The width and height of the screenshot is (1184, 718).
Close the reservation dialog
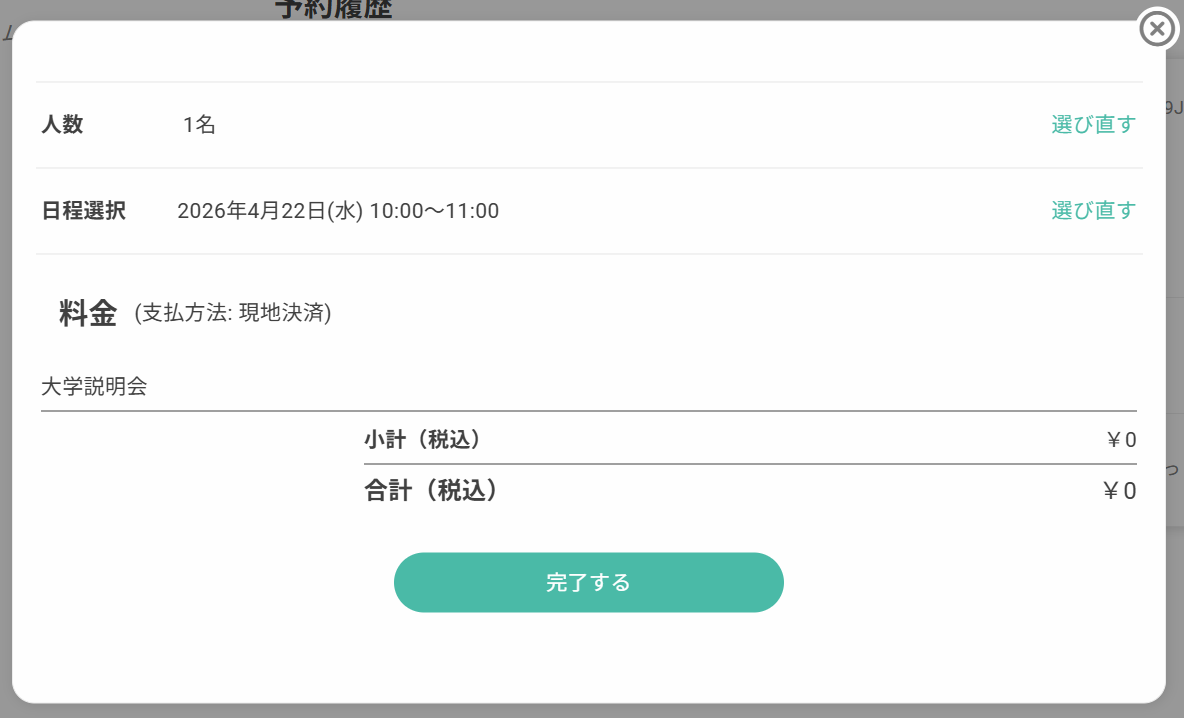pos(1157,29)
